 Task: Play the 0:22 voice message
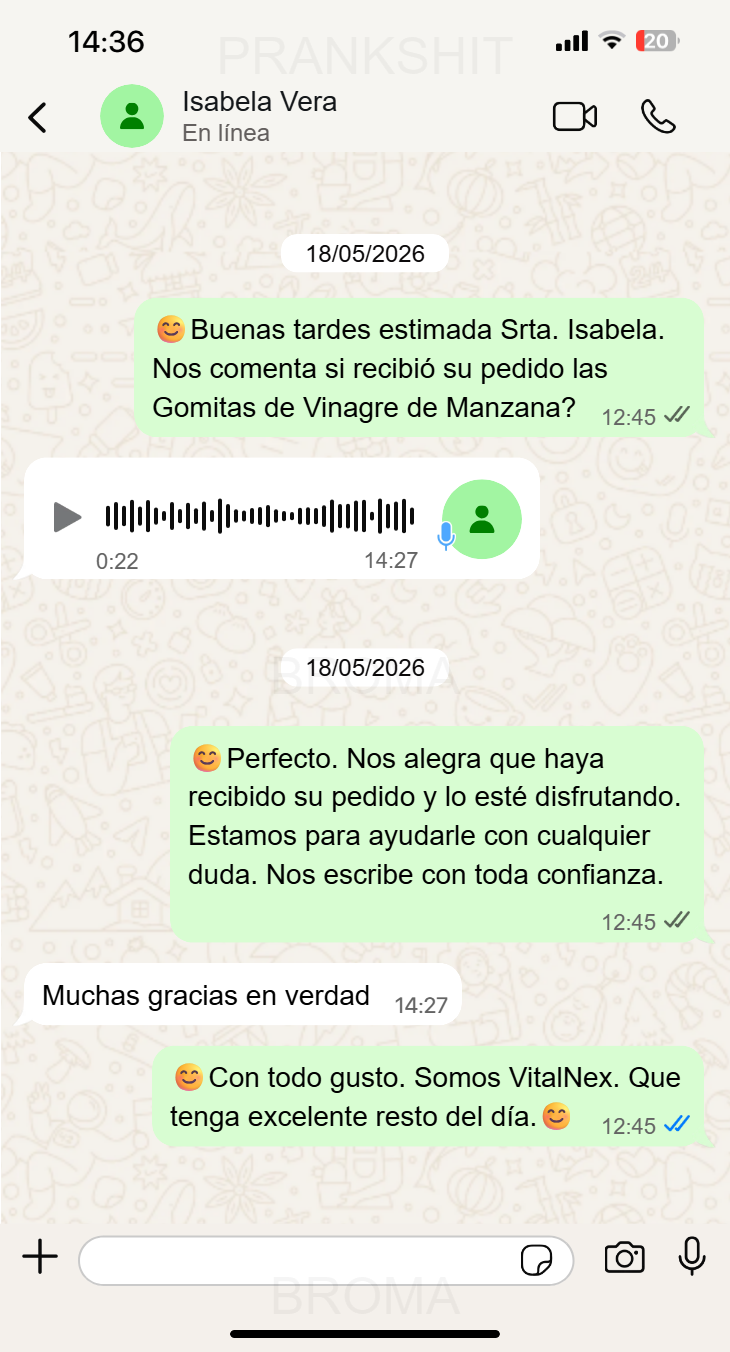[67, 517]
